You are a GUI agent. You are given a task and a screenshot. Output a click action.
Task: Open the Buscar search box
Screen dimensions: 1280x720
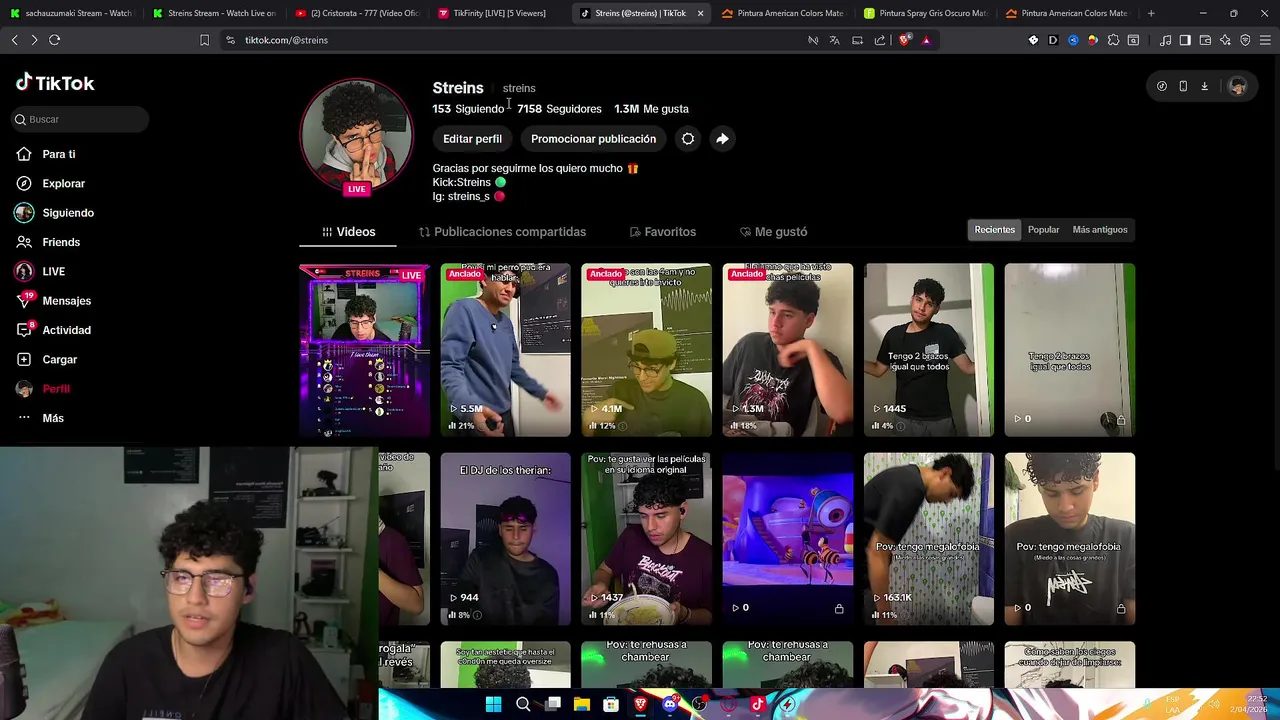pyautogui.click(x=80, y=119)
